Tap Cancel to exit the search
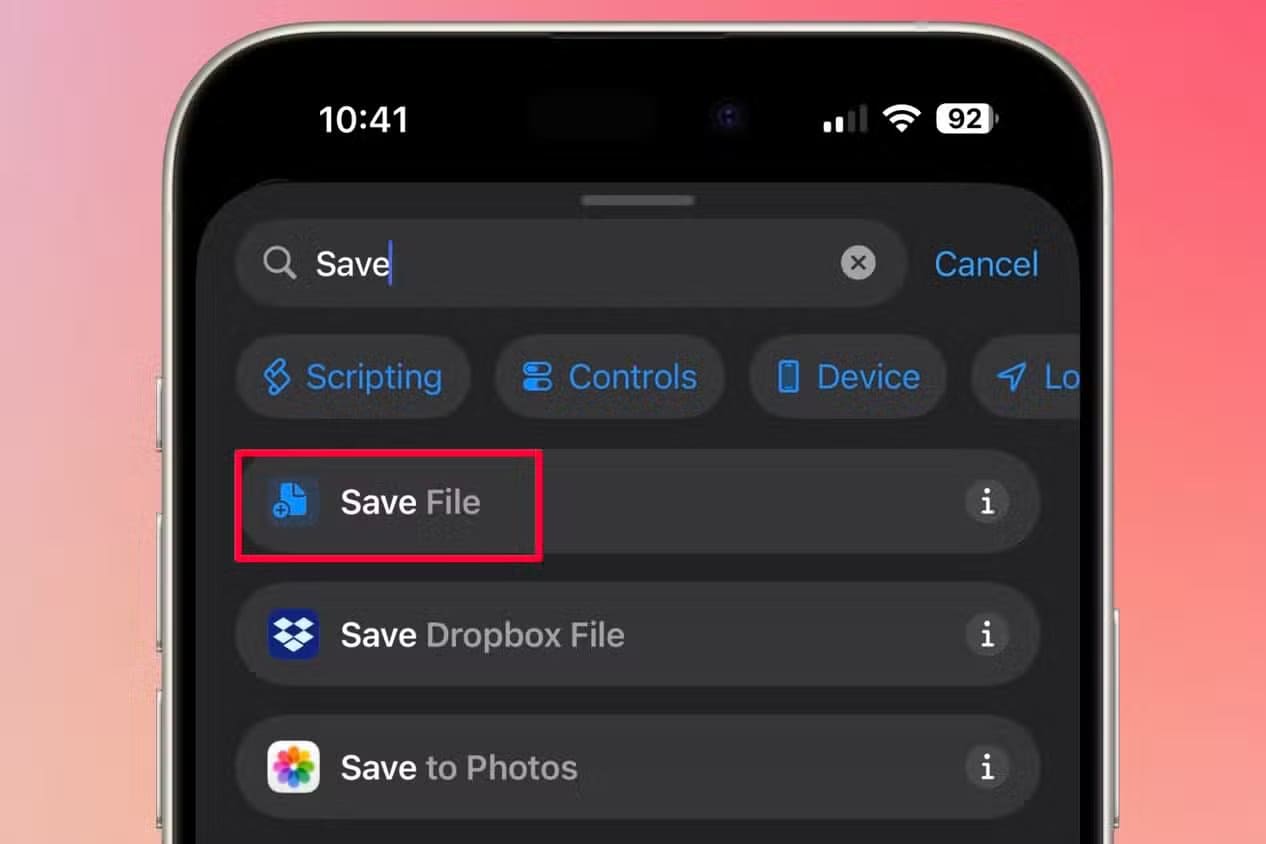The width and height of the screenshot is (1266, 844). pyautogui.click(x=986, y=264)
